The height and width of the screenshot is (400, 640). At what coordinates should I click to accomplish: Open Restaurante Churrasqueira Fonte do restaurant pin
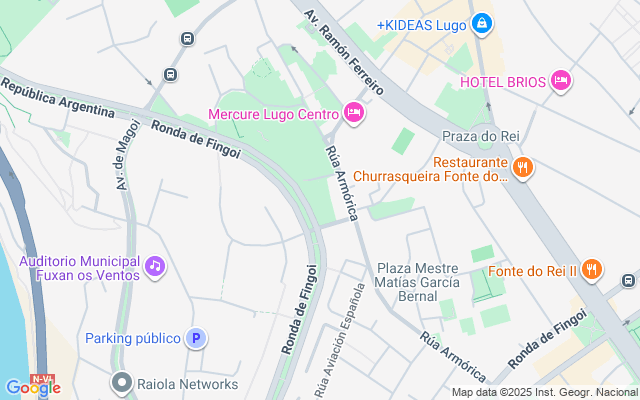[x=522, y=166]
